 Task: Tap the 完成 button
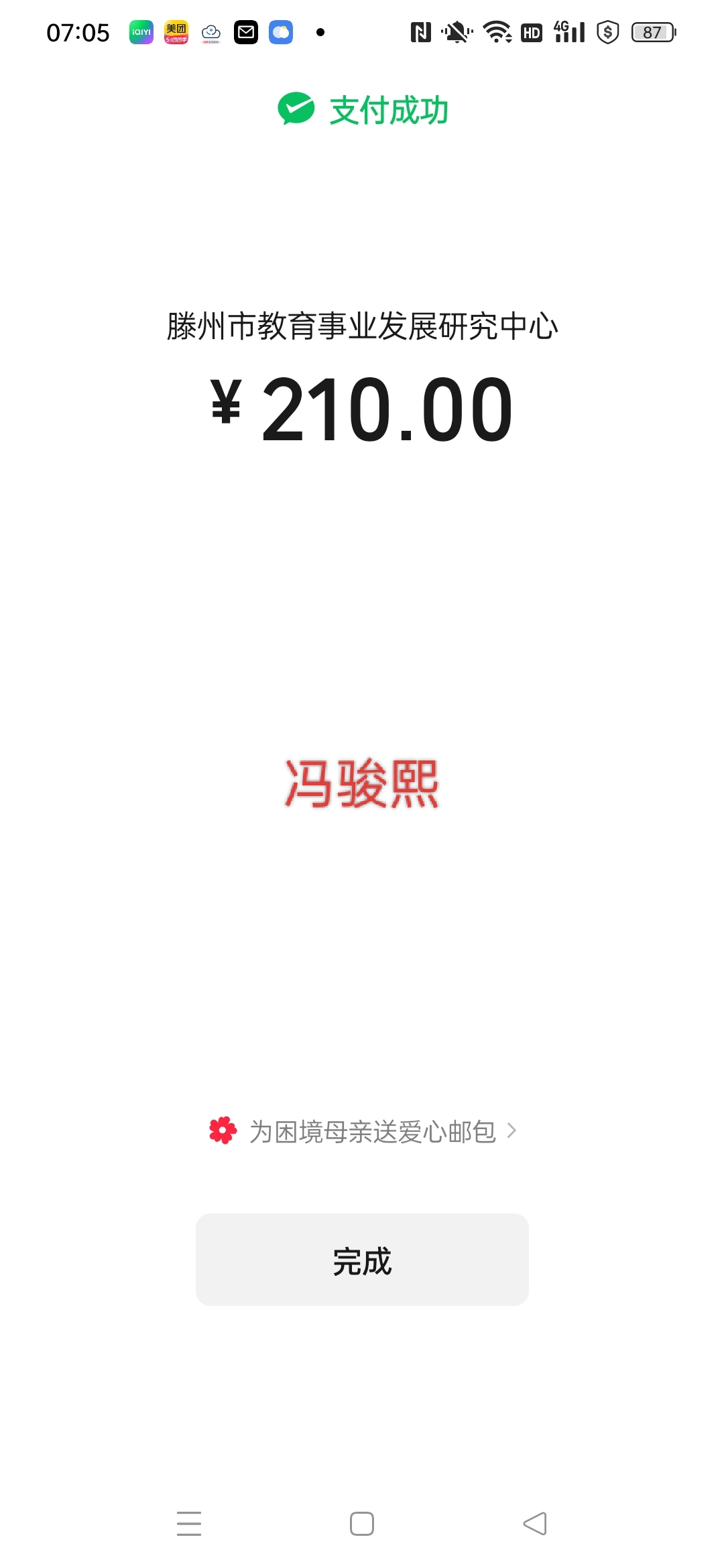[x=362, y=1260]
